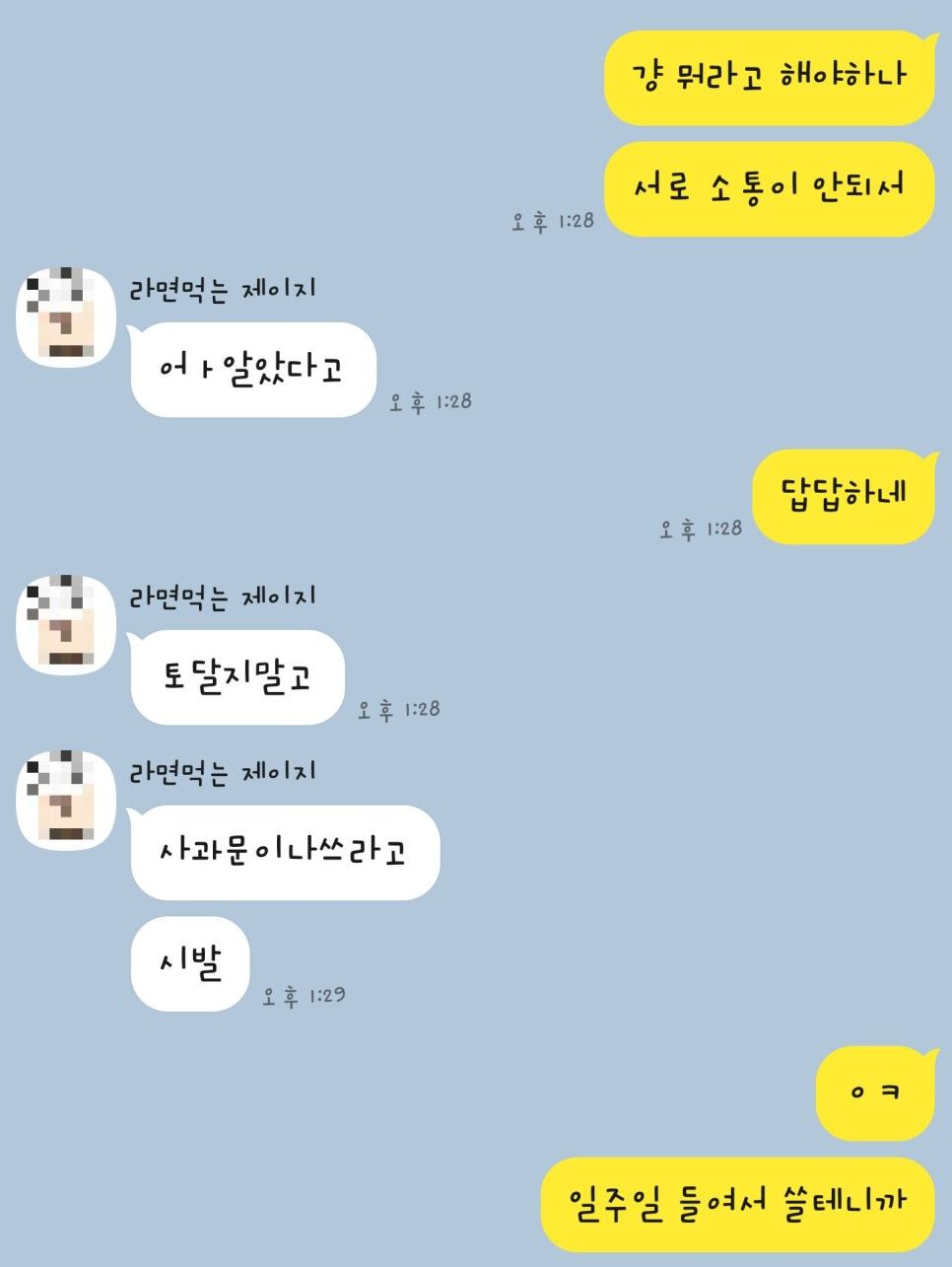Open sender's profile picture beside "어ㅏ 알았다고" message
The width and height of the screenshot is (952, 1267).
[x=66, y=317]
